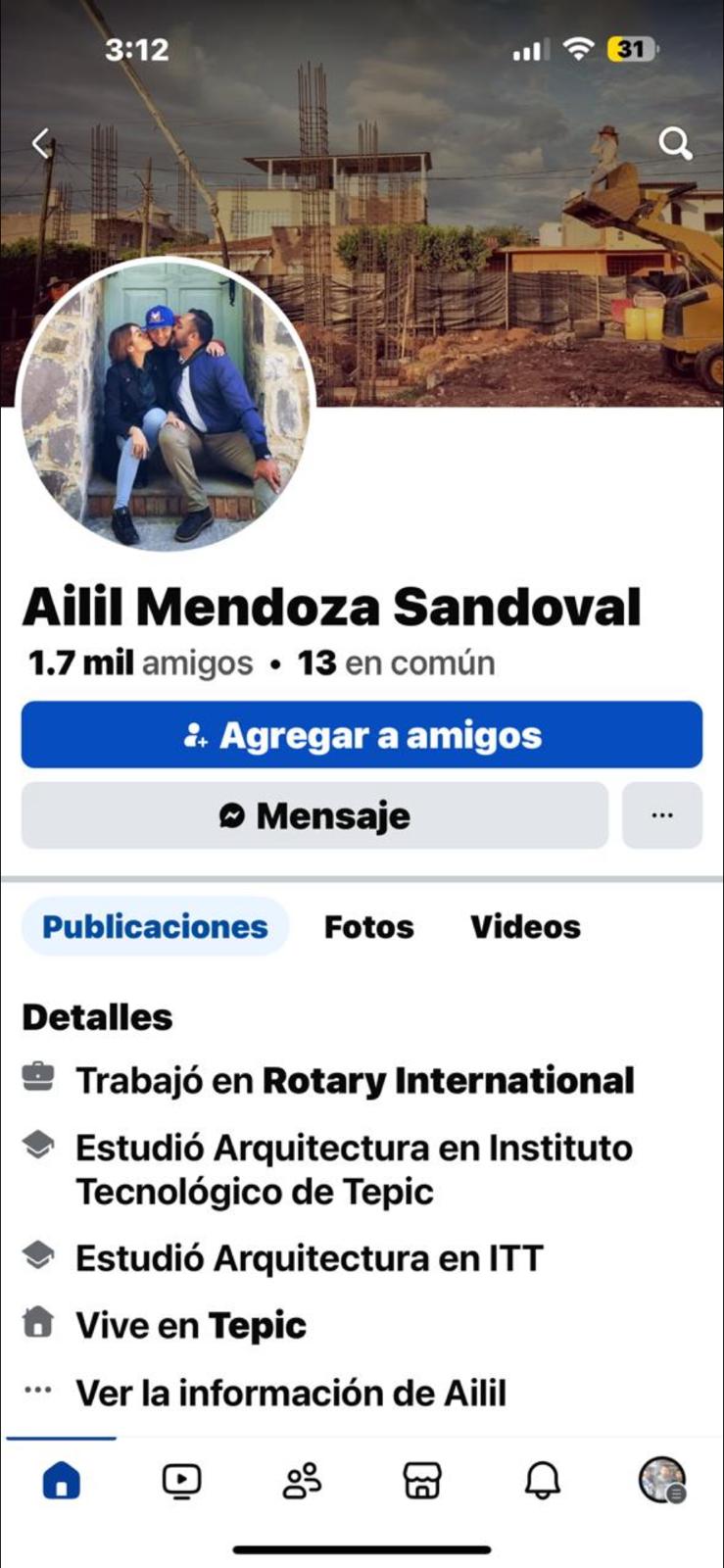Image resolution: width=724 pixels, height=1568 pixels.
Task: Open the Friends tab in bottom bar
Action: tap(302, 1480)
